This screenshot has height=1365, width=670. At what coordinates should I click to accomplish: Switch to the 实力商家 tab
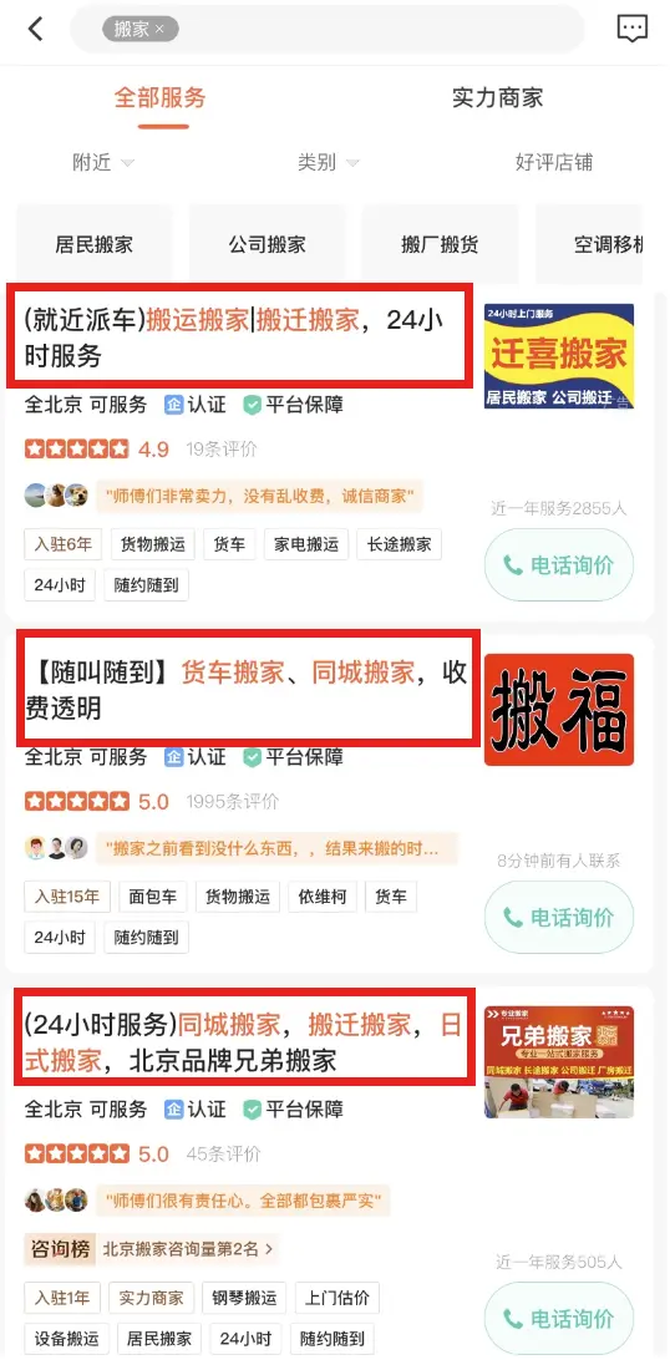(497, 97)
